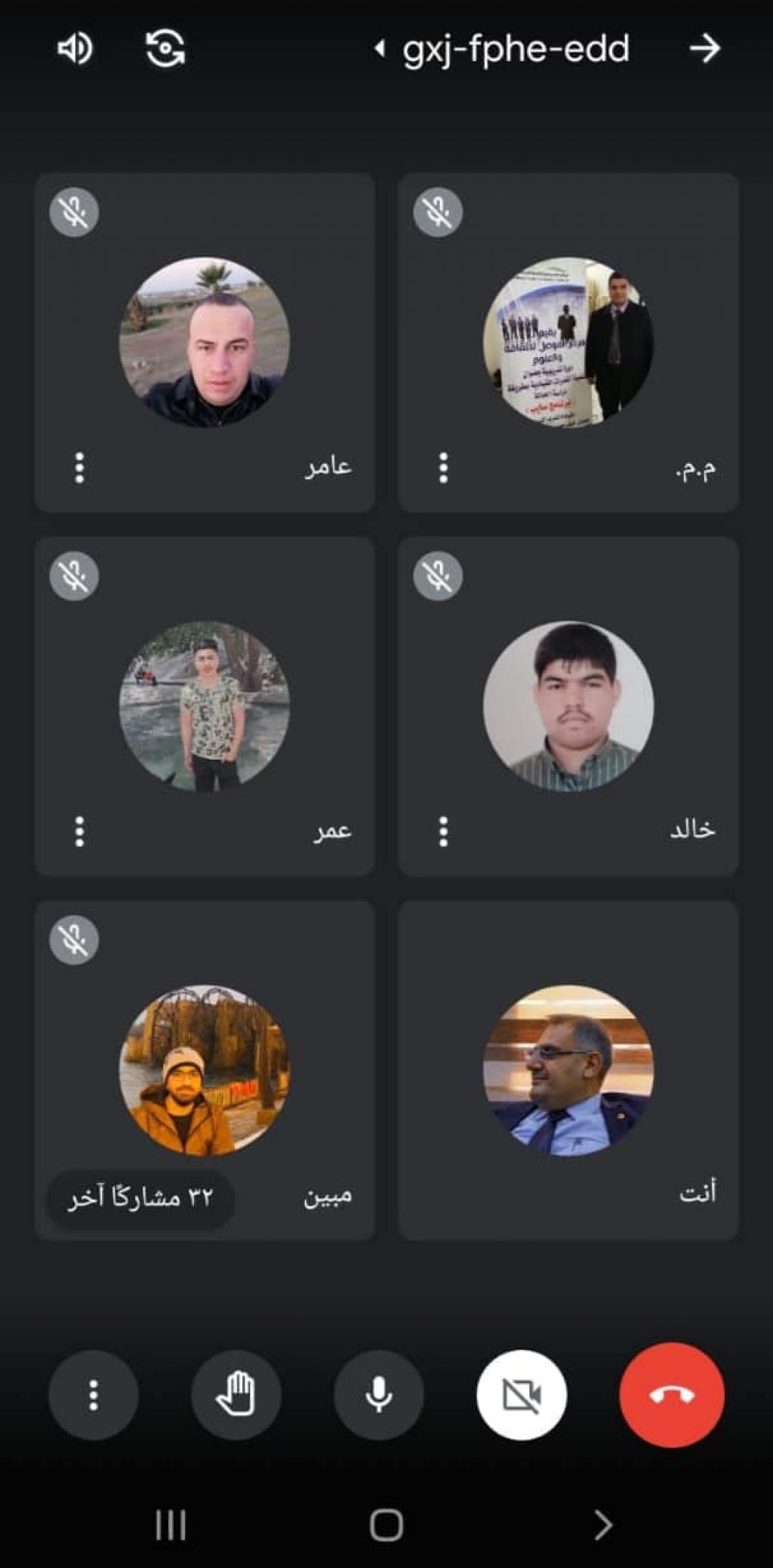Turn your camera on
Viewport: 773px width, 1568px height.
click(522, 1395)
